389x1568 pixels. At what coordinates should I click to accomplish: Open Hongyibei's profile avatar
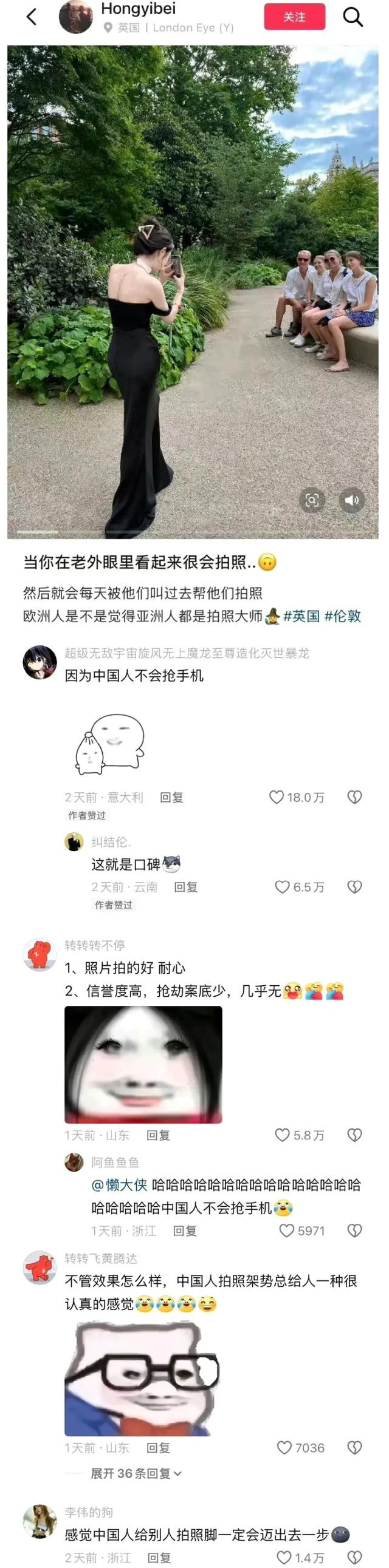click(75, 17)
